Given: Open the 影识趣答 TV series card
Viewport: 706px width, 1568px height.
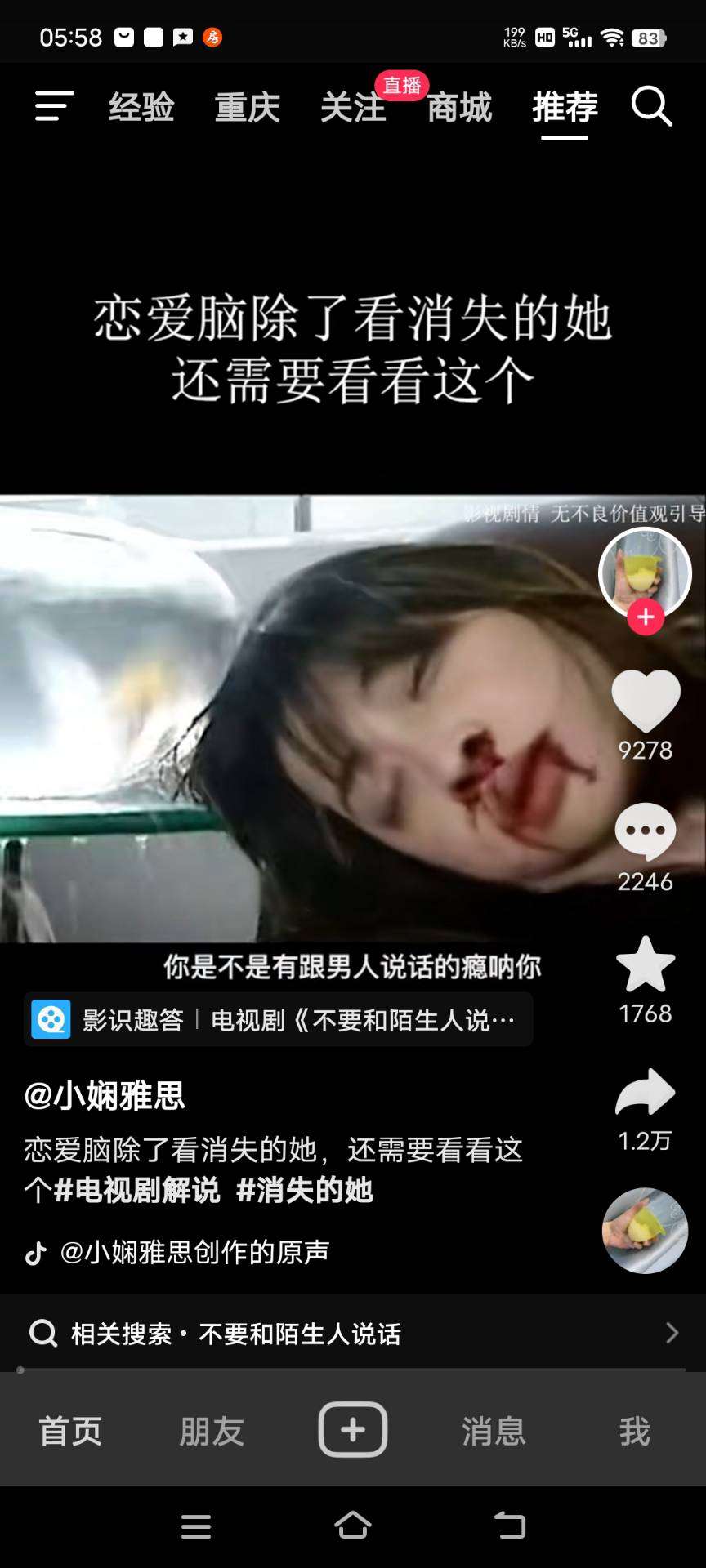Looking at the screenshot, I should coord(278,1019).
